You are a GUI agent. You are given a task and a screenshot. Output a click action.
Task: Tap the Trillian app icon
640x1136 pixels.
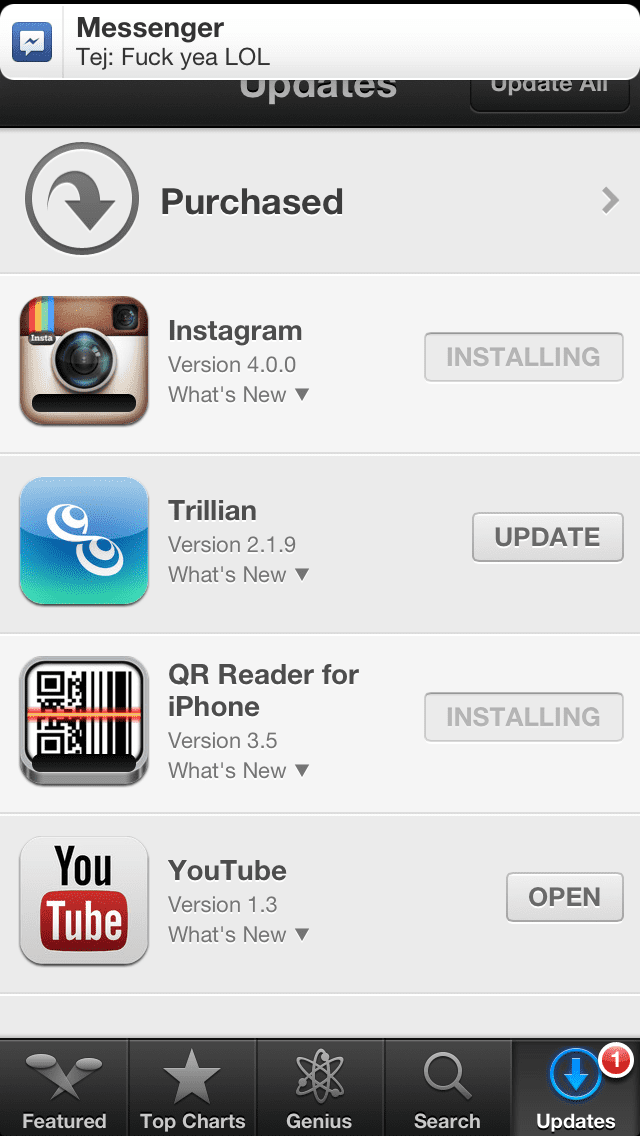(84, 541)
